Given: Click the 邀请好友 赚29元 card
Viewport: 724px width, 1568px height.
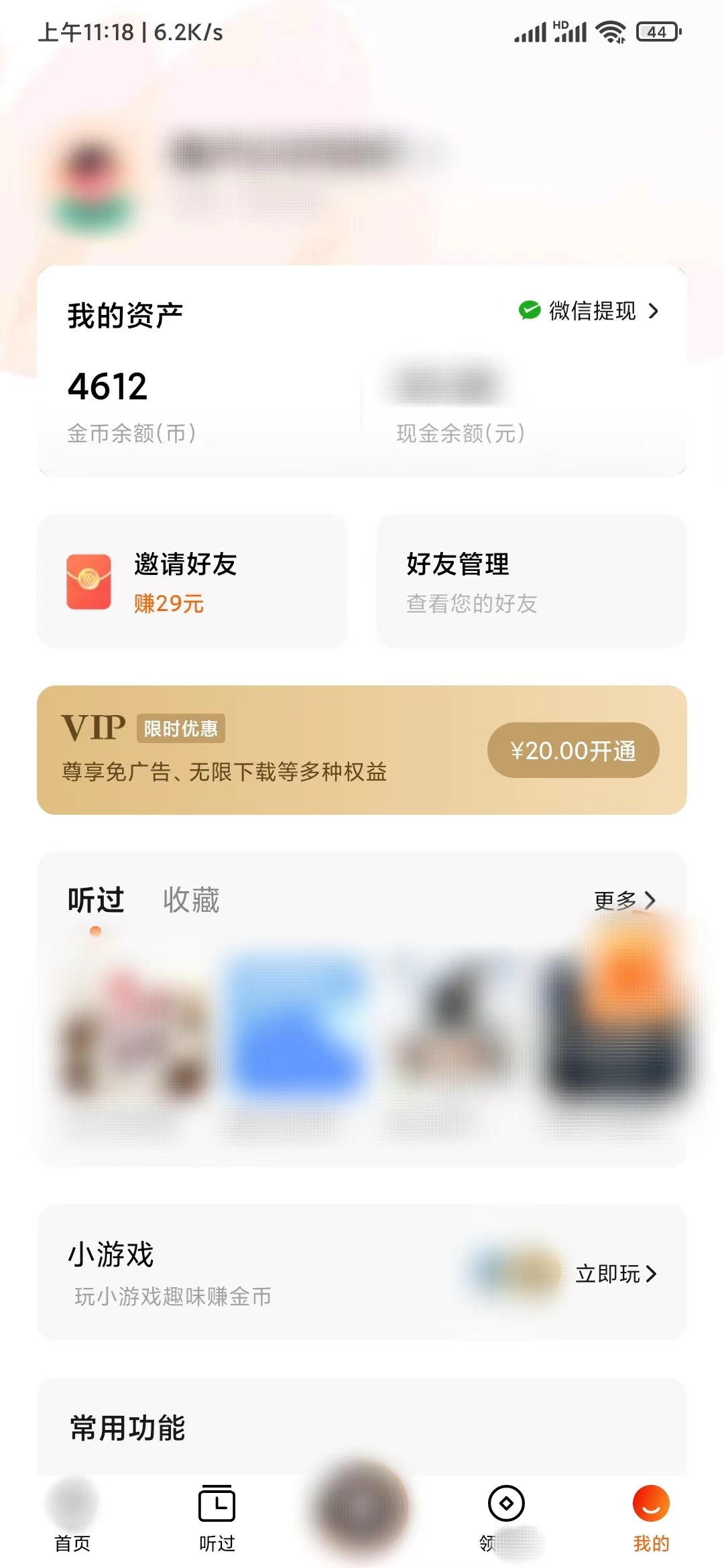Looking at the screenshot, I should (x=191, y=582).
